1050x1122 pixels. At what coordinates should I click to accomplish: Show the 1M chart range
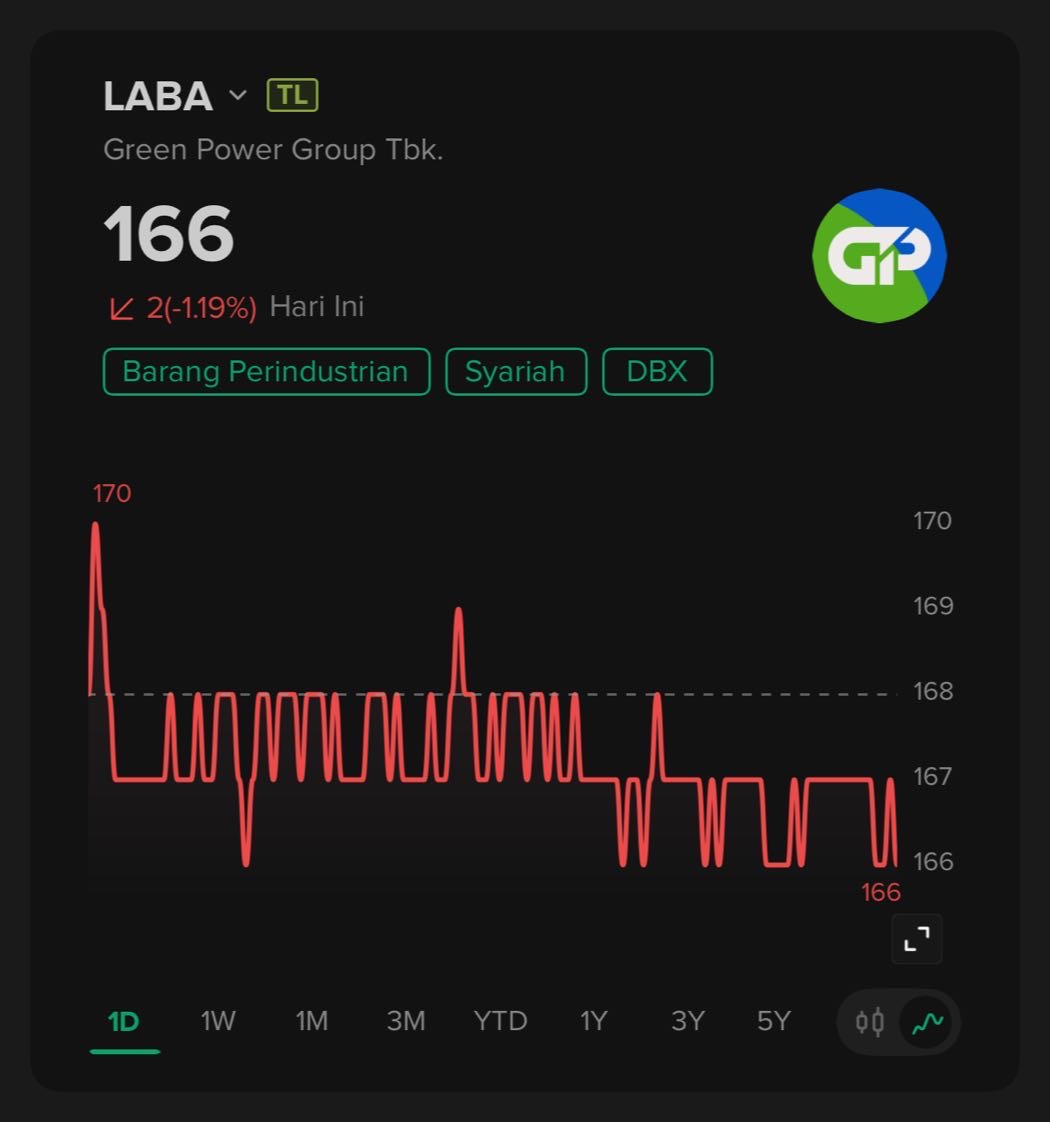tap(312, 1021)
